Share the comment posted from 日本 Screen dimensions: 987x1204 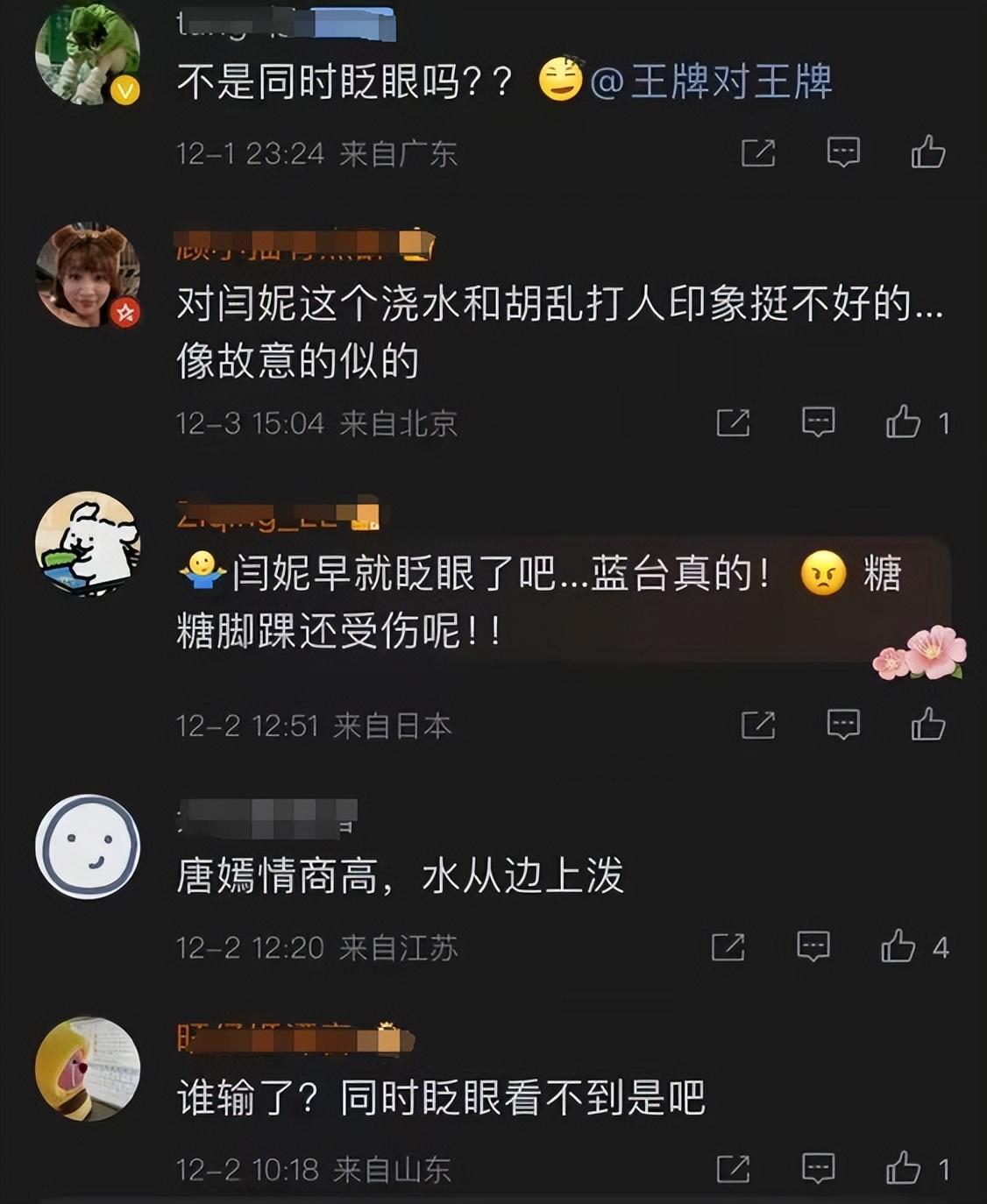(x=758, y=725)
